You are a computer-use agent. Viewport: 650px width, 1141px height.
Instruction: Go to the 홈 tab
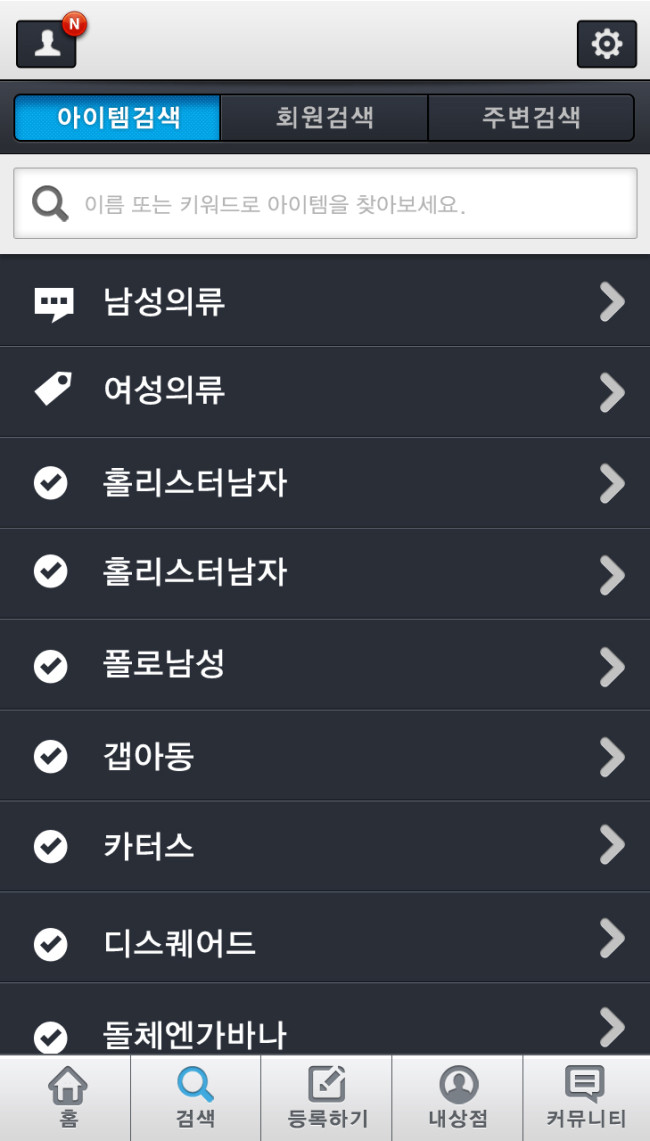click(x=66, y=1098)
